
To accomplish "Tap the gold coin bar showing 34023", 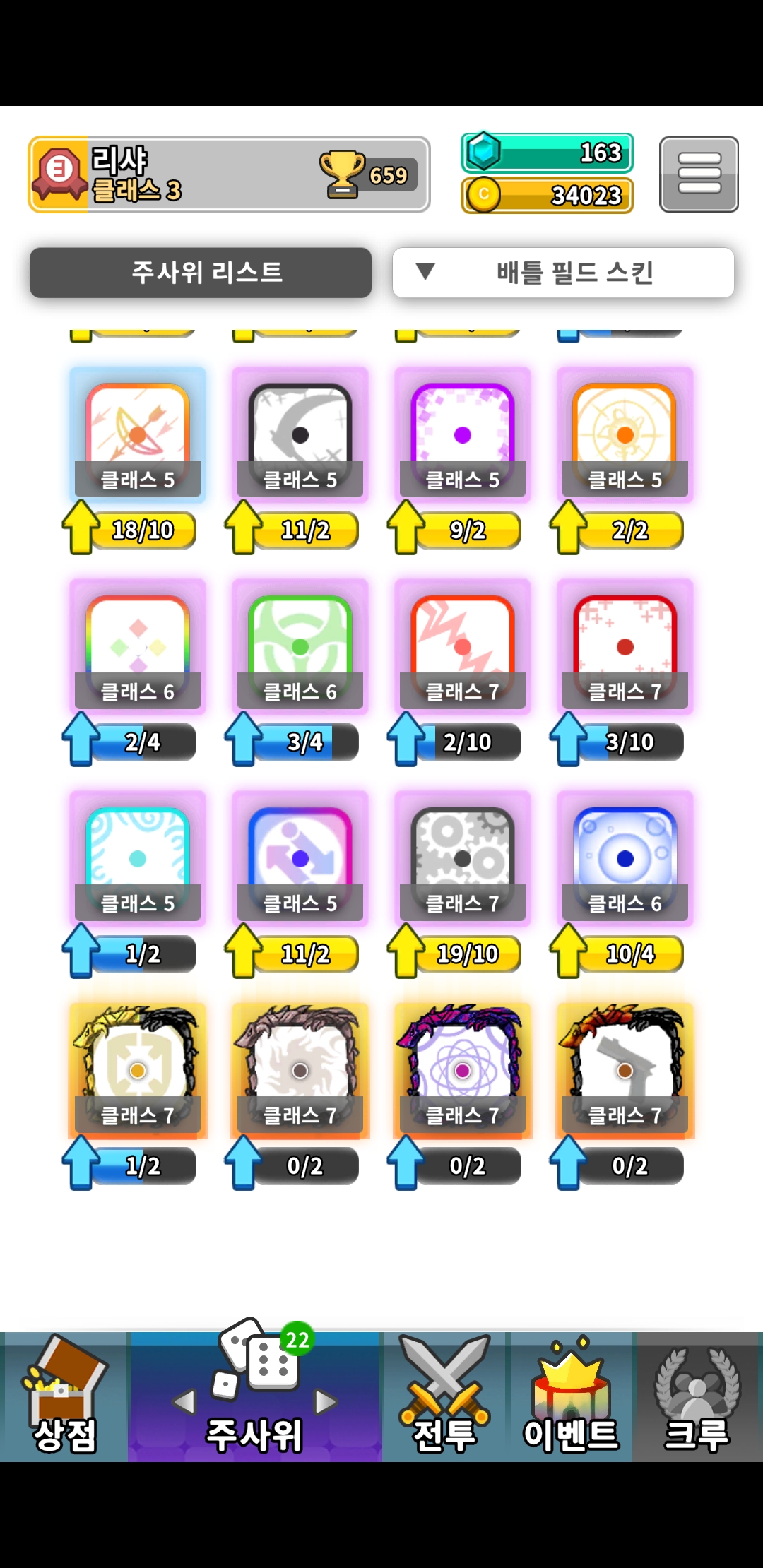I will pos(547,195).
